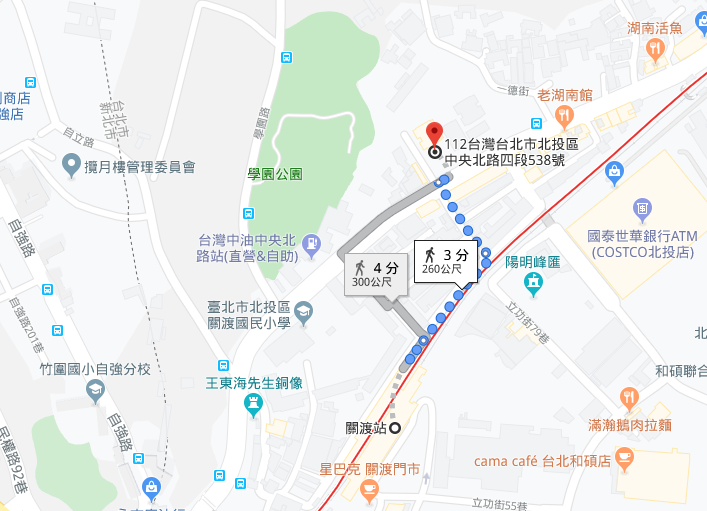Image resolution: width=707 pixels, height=511 pixels.
Task: Open 老湖南館 restaurant marker
Action: point(565,115)
